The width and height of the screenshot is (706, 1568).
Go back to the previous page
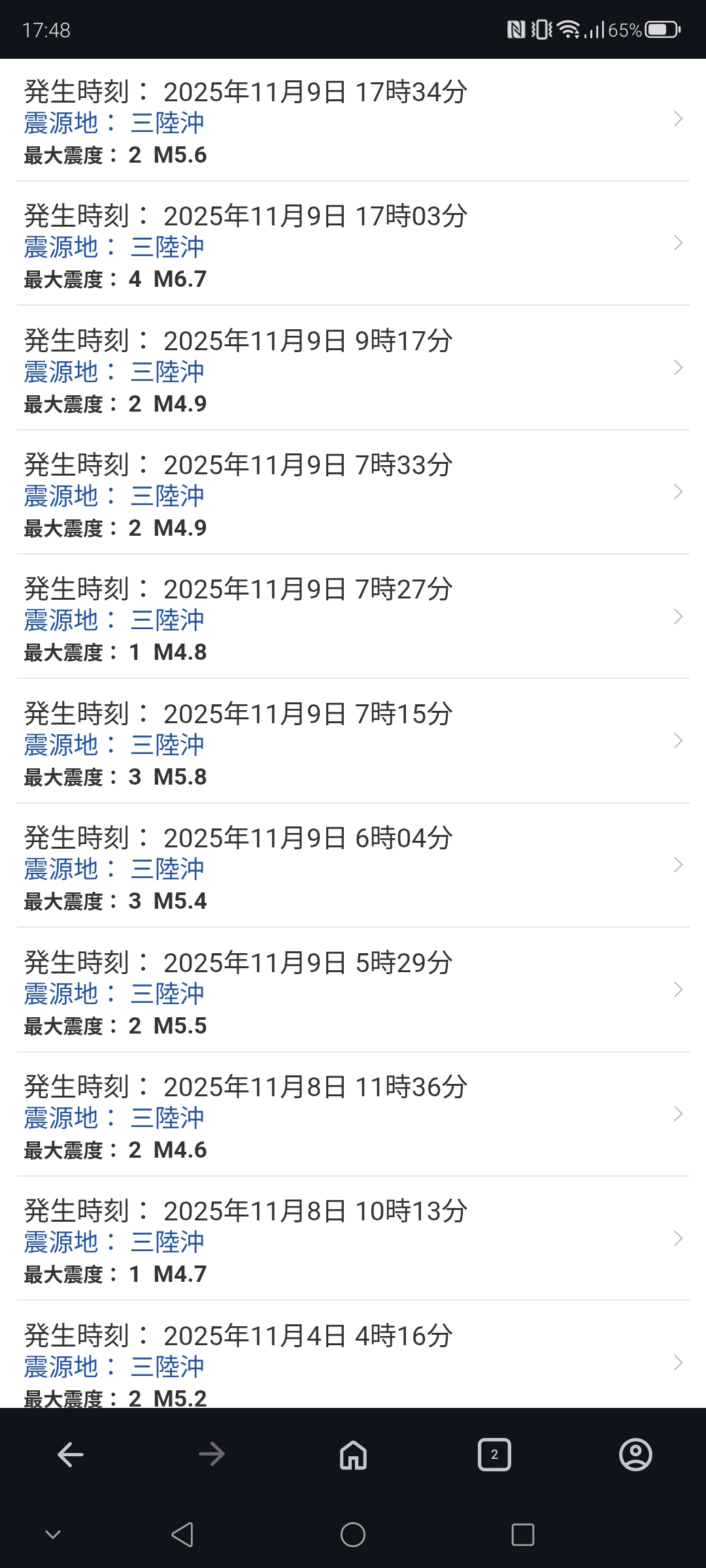[x=71, y=1454]
